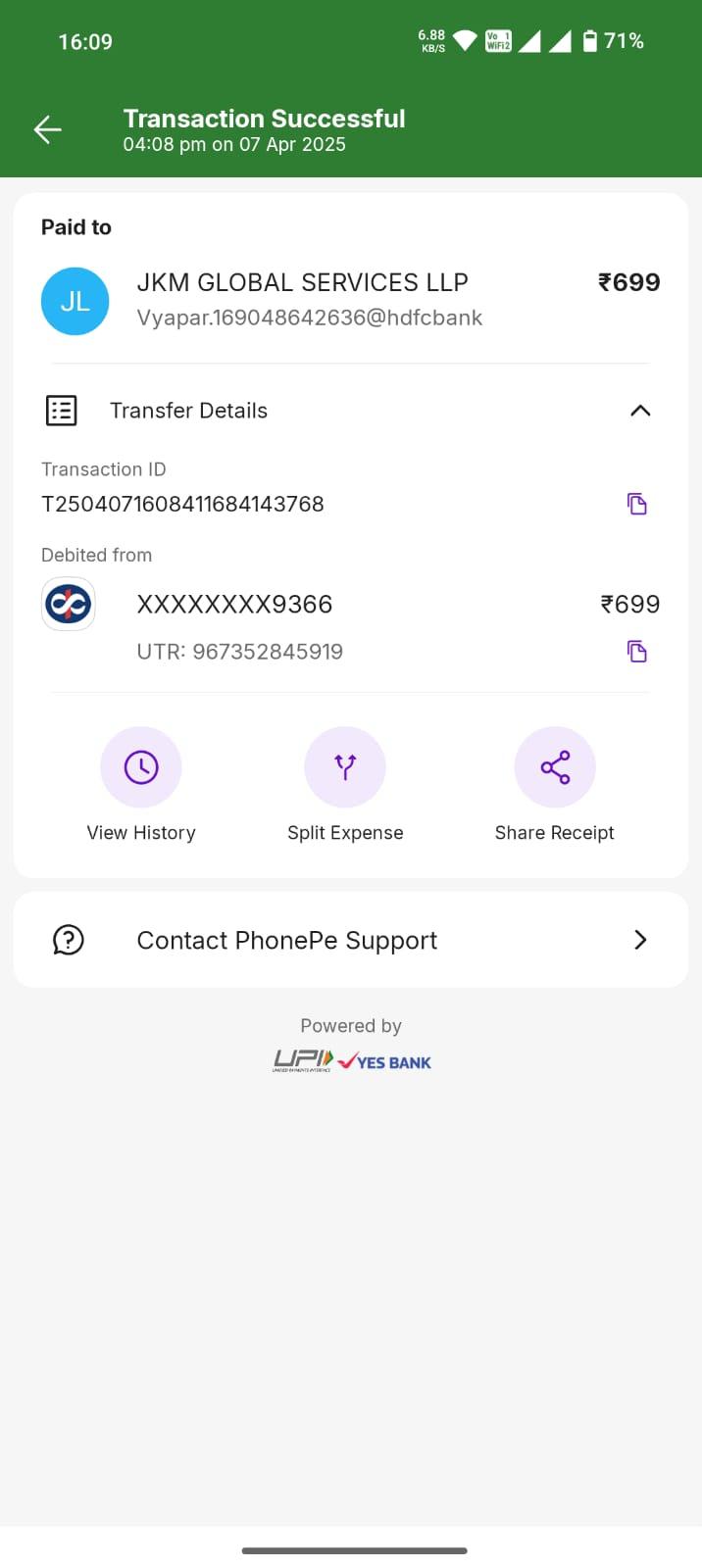702x1568 pixels.
Task: Open View History
Action: (141, 784)
